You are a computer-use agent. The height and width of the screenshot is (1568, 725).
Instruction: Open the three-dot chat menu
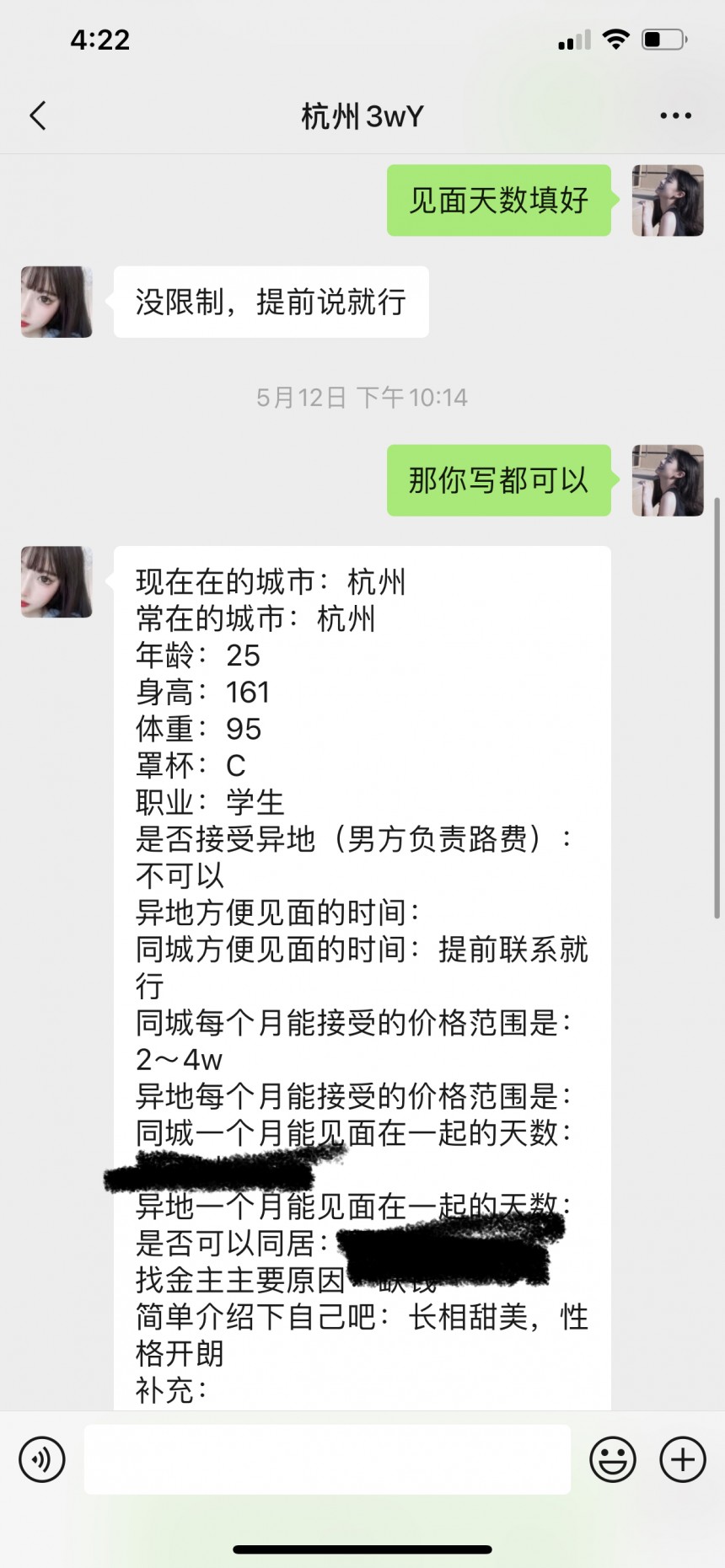pyautogui.click(x=675, y=116)
